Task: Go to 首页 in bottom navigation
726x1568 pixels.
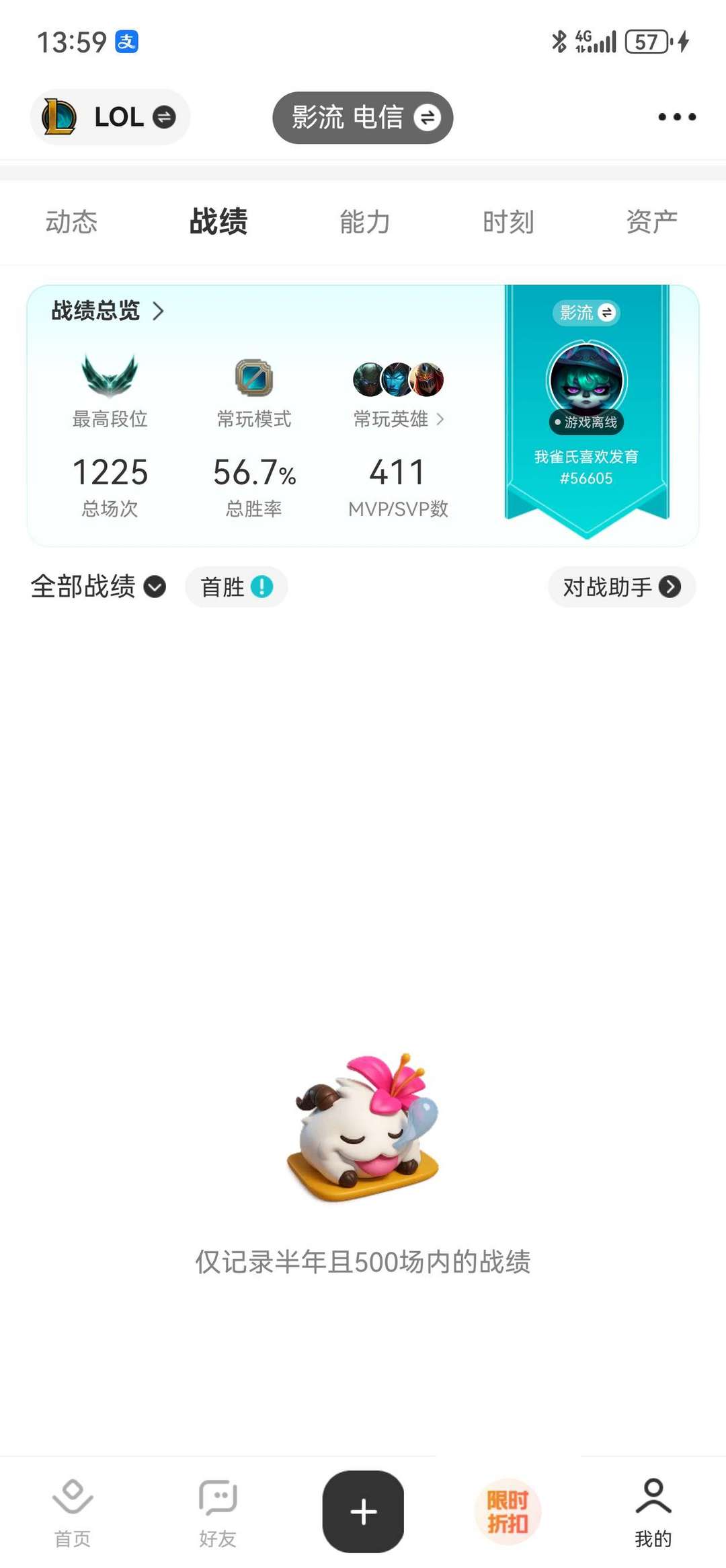Action: point(73,1511)
